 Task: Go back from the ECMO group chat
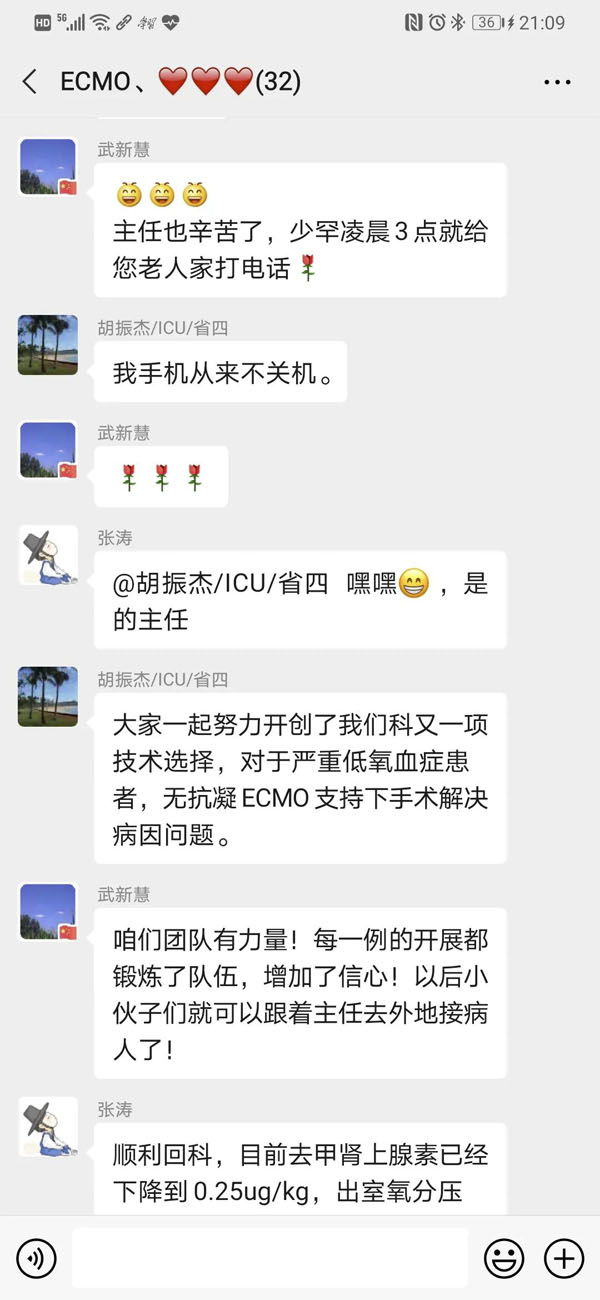click(30, 82)
